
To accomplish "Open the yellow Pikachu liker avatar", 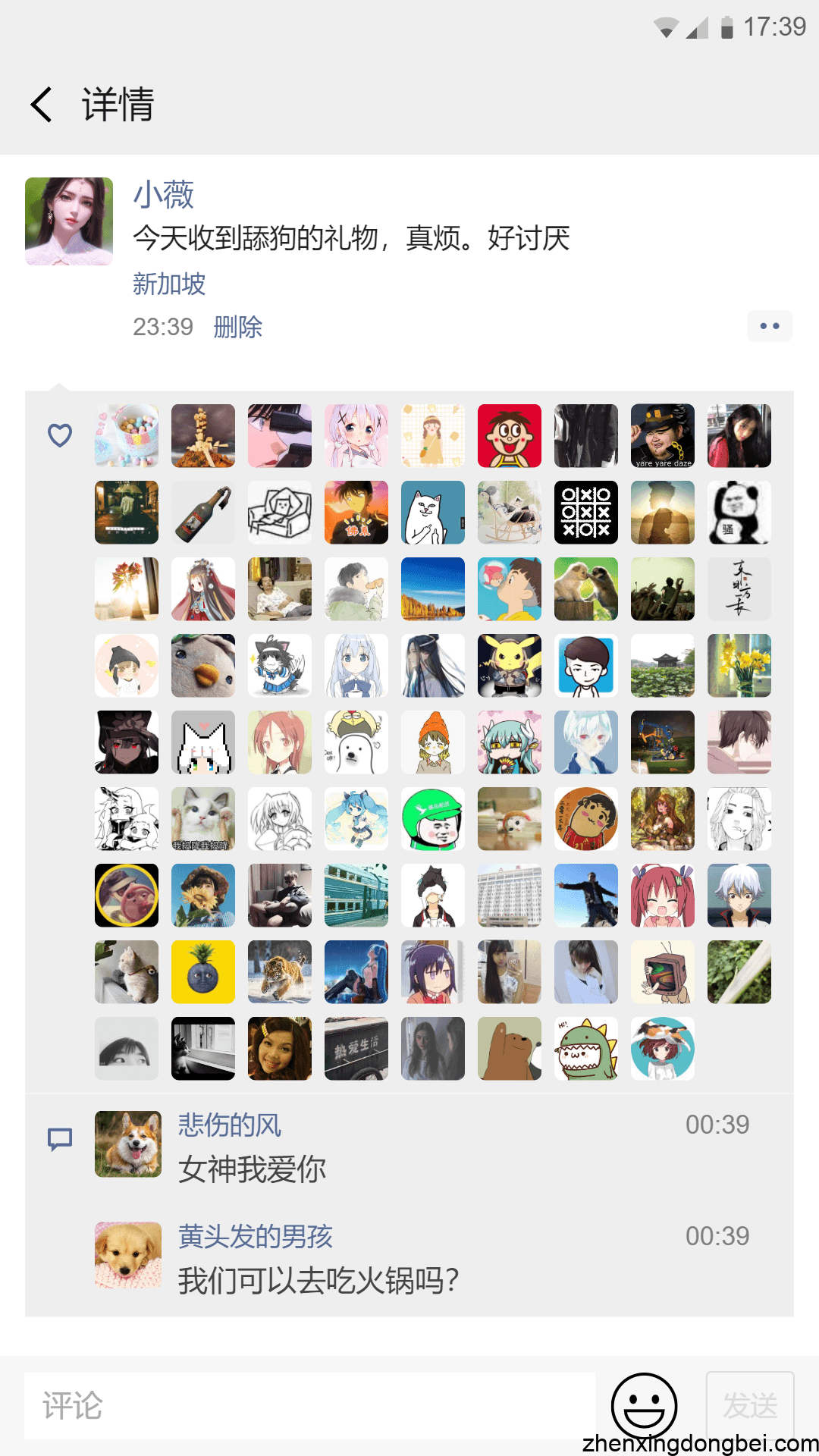I will tap(510, 666).
